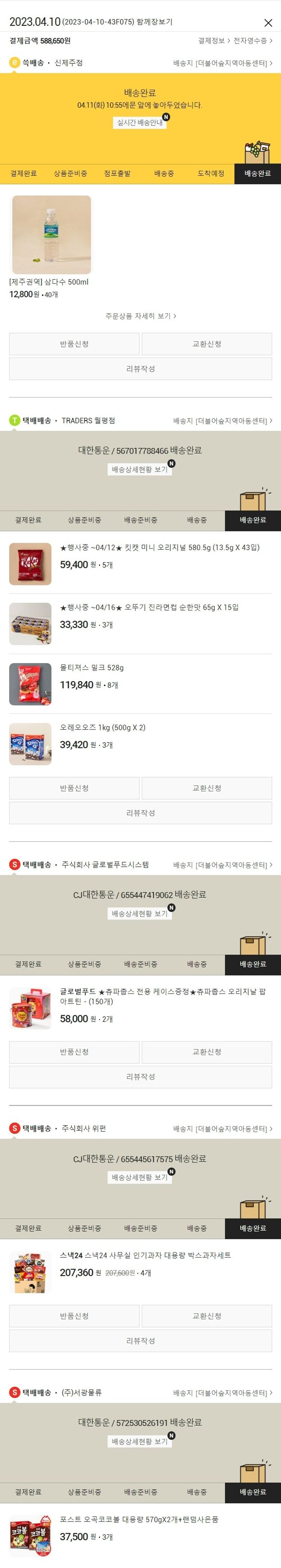Viewport: 281px width, 1568px height.
Task: Write a review for the 츄파춥스 order
Action: click(x=140, y=1076)
